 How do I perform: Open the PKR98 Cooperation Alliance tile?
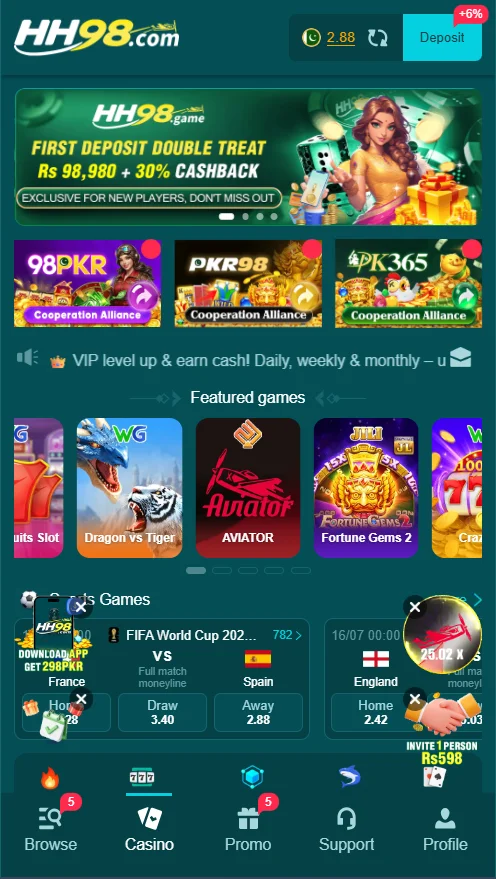coord(248,283)
